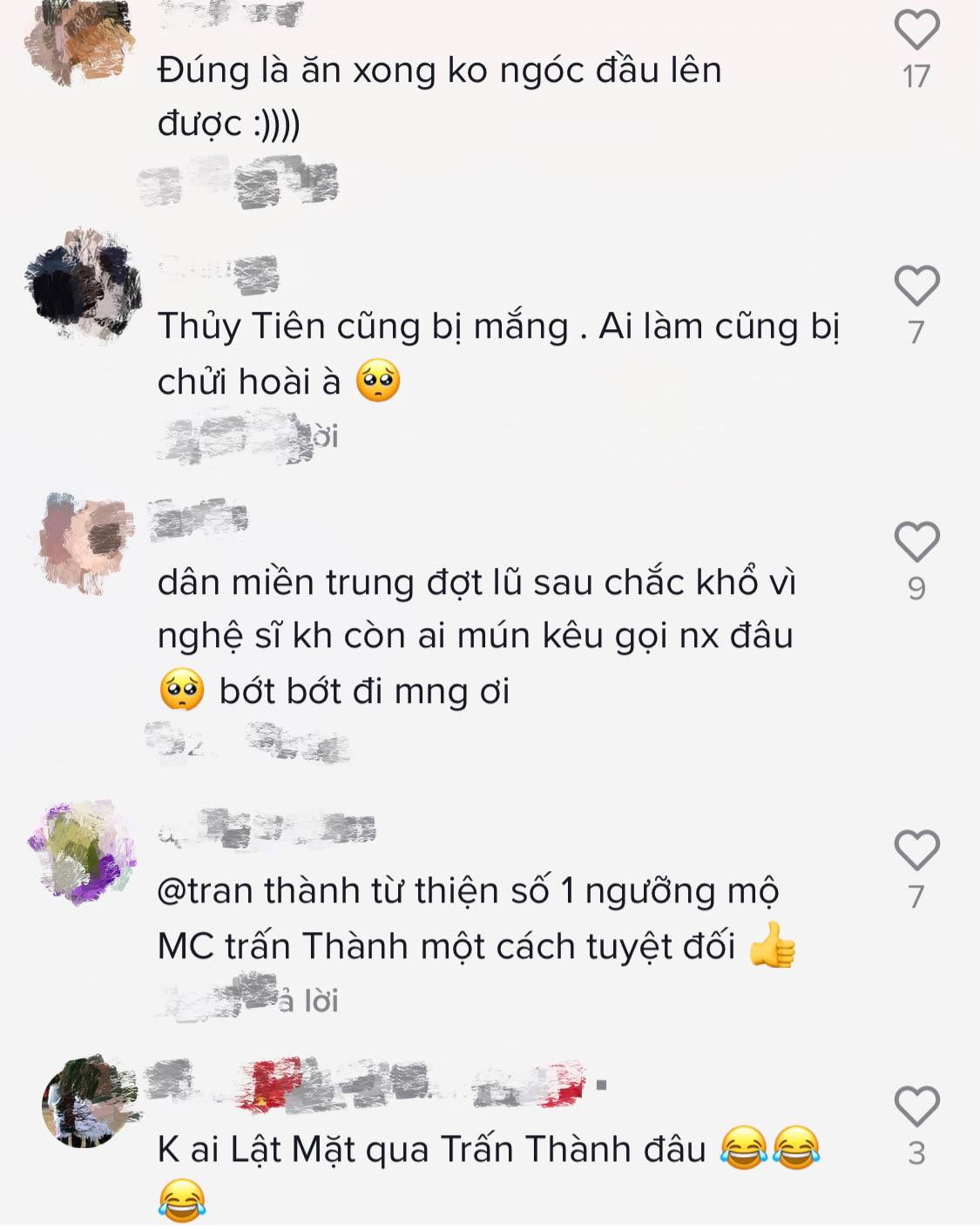The image size is (980, 1230).
Task: Open avatar of the 'dân miền trung' commenter
Action: (x=85, y=542)
